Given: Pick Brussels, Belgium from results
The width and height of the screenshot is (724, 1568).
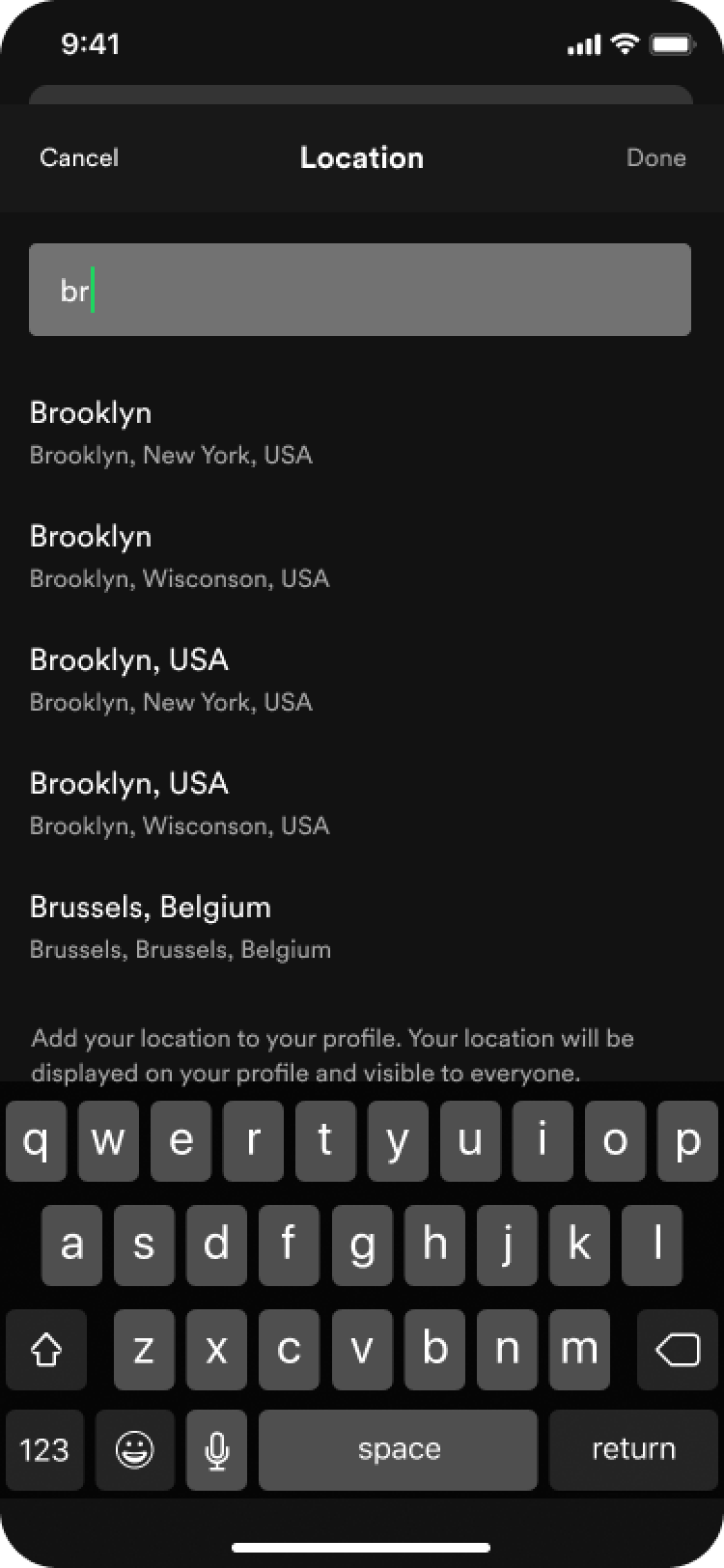Looking at the screenshot, I should (x=180, y=926).
